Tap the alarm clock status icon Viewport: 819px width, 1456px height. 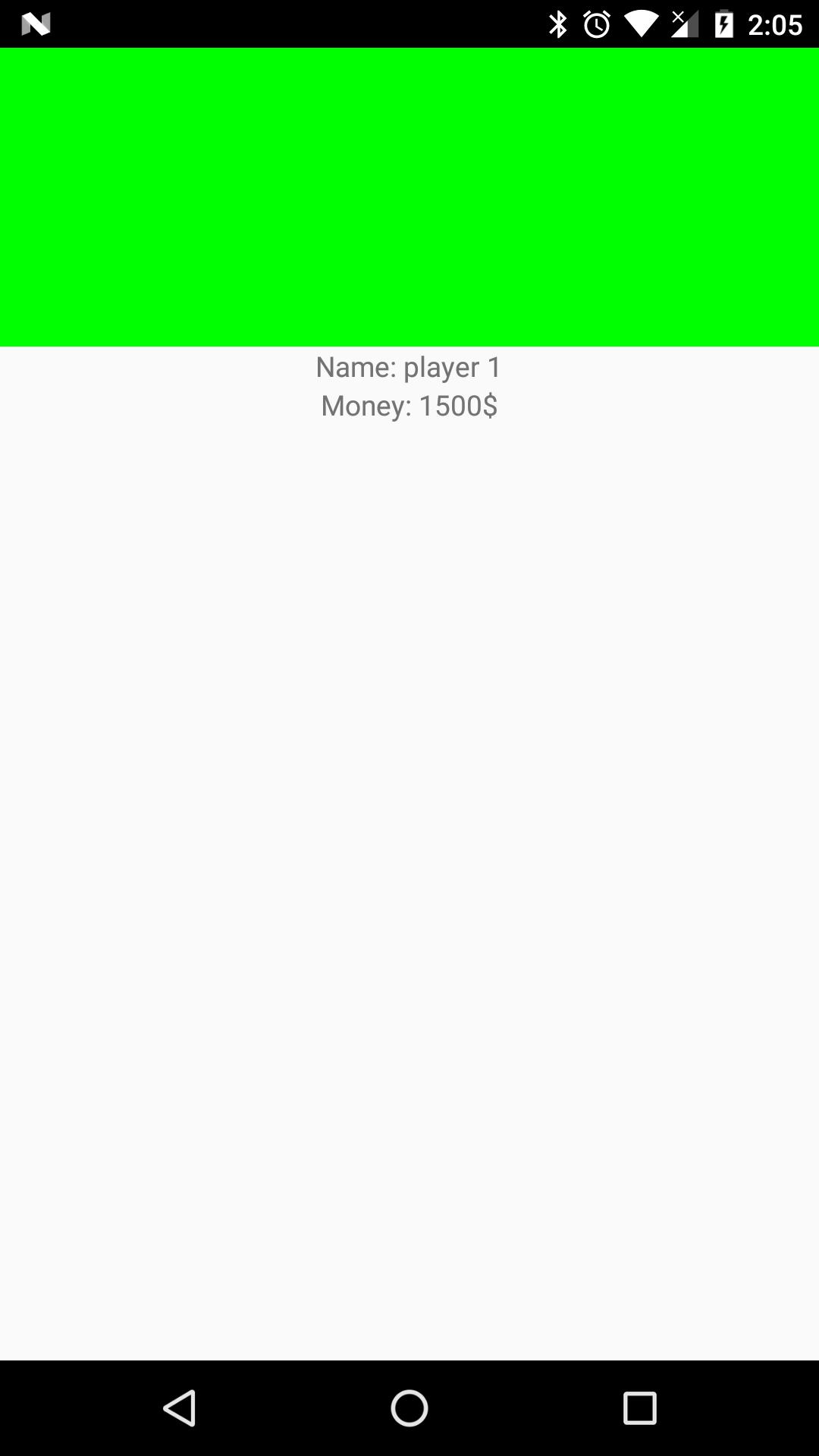pyautogui.click(x=598, y=24)
